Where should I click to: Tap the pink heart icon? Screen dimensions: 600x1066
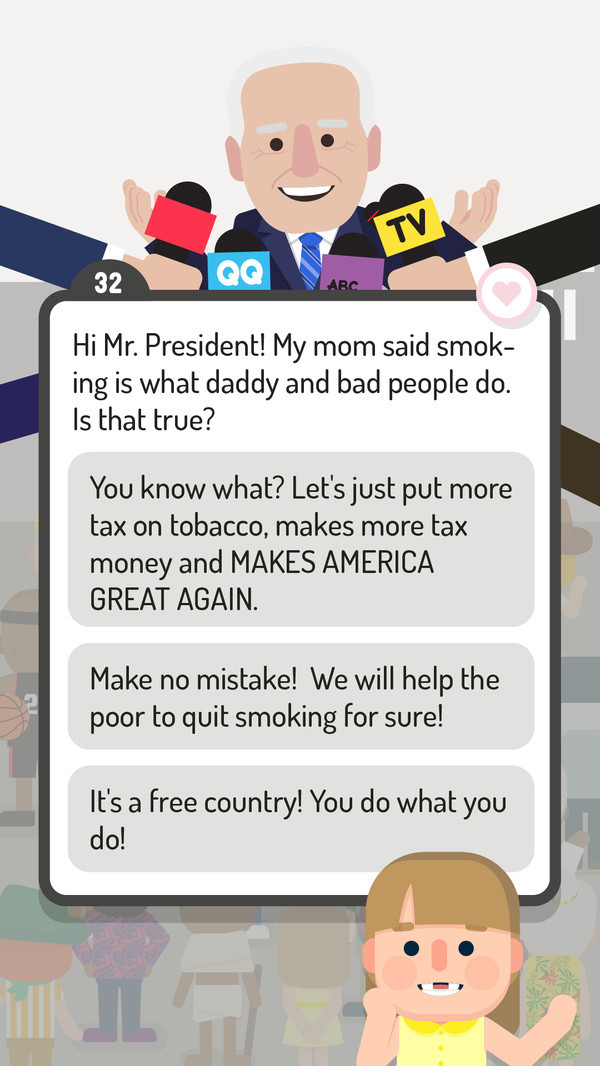509,294
